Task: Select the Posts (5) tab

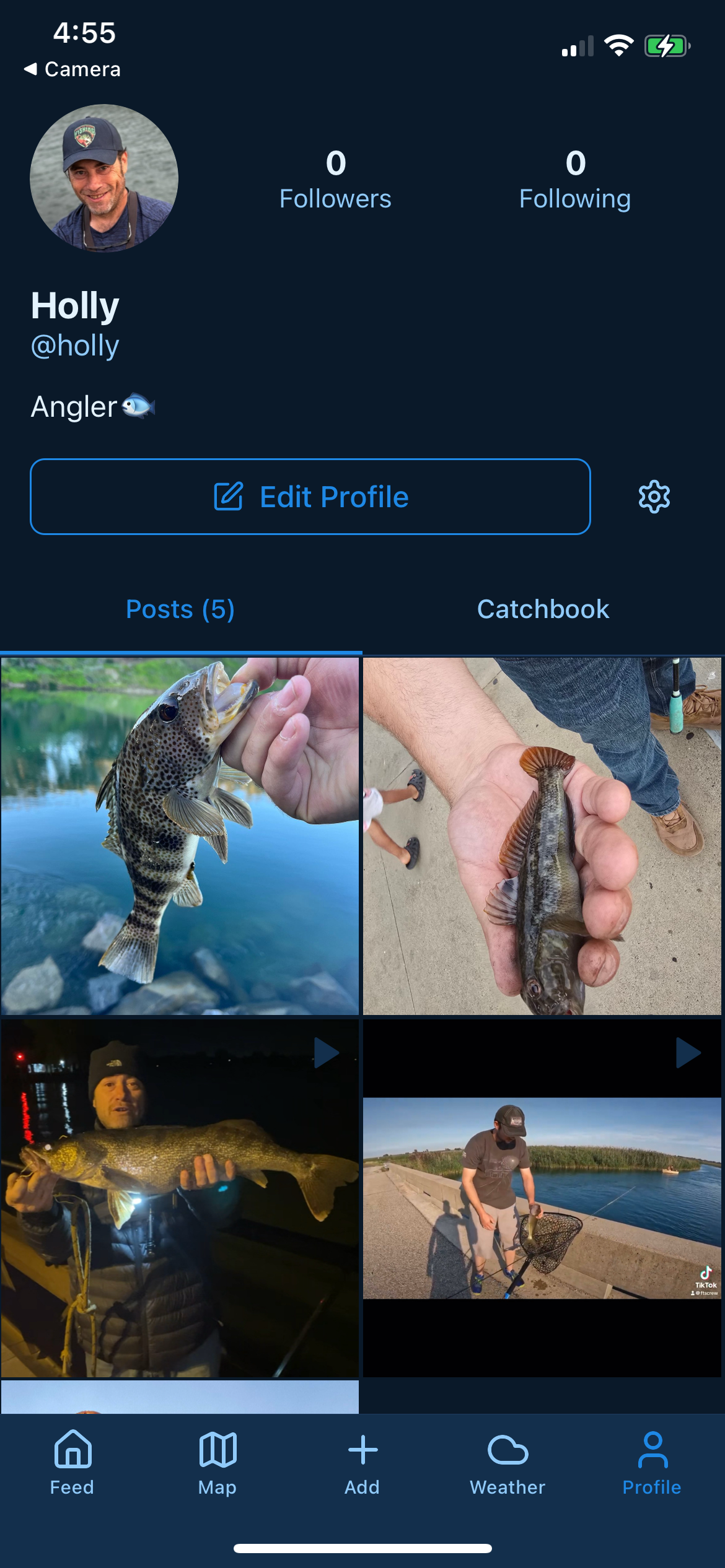Action: click(x=180, y=609)
